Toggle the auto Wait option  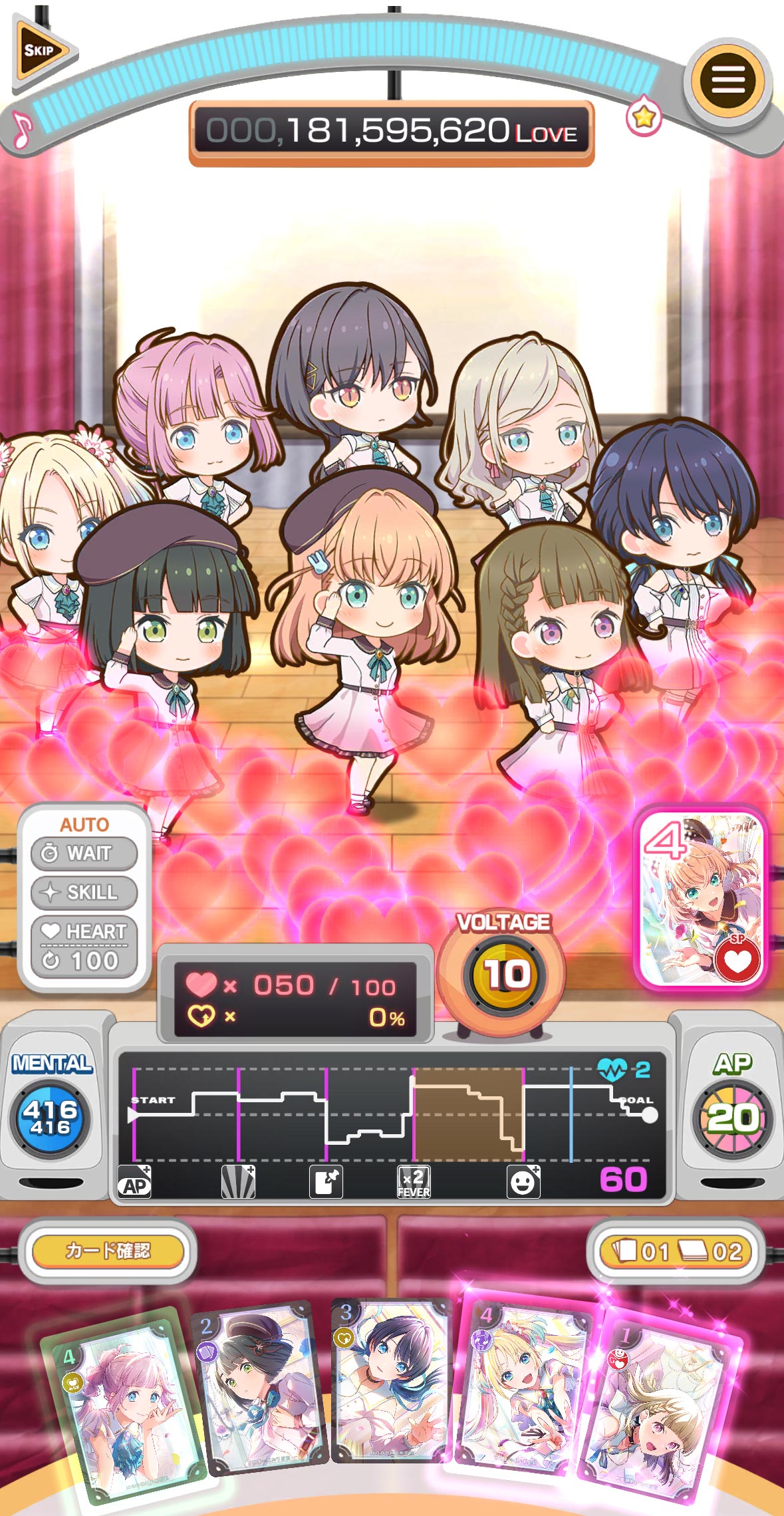click(x=84, y=853)
